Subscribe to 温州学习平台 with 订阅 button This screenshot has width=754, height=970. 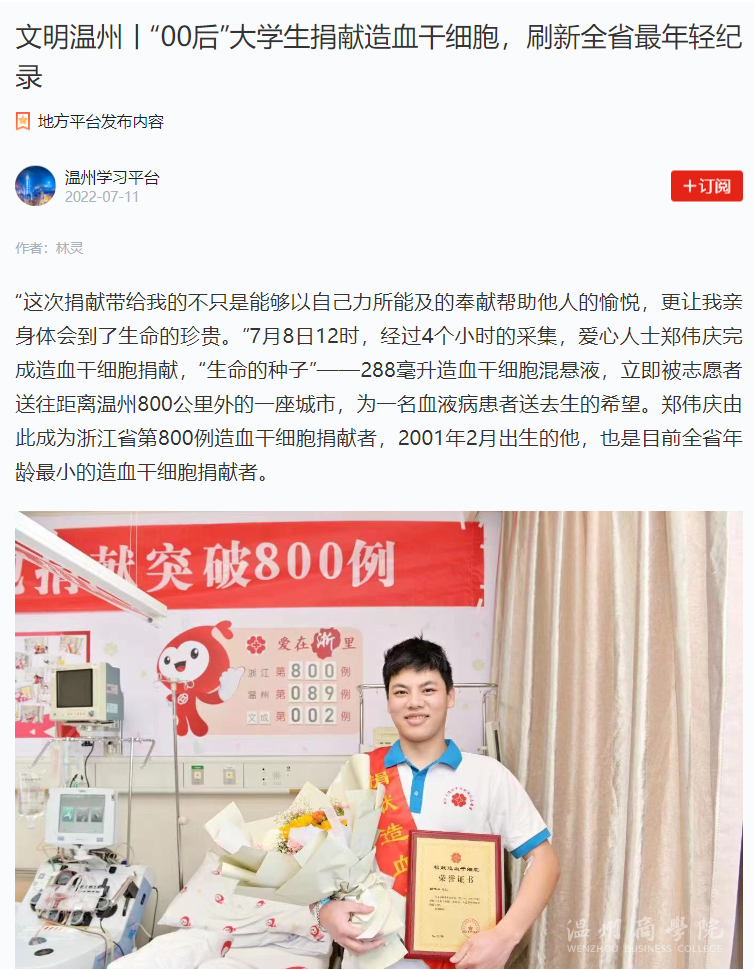[706, 186]
